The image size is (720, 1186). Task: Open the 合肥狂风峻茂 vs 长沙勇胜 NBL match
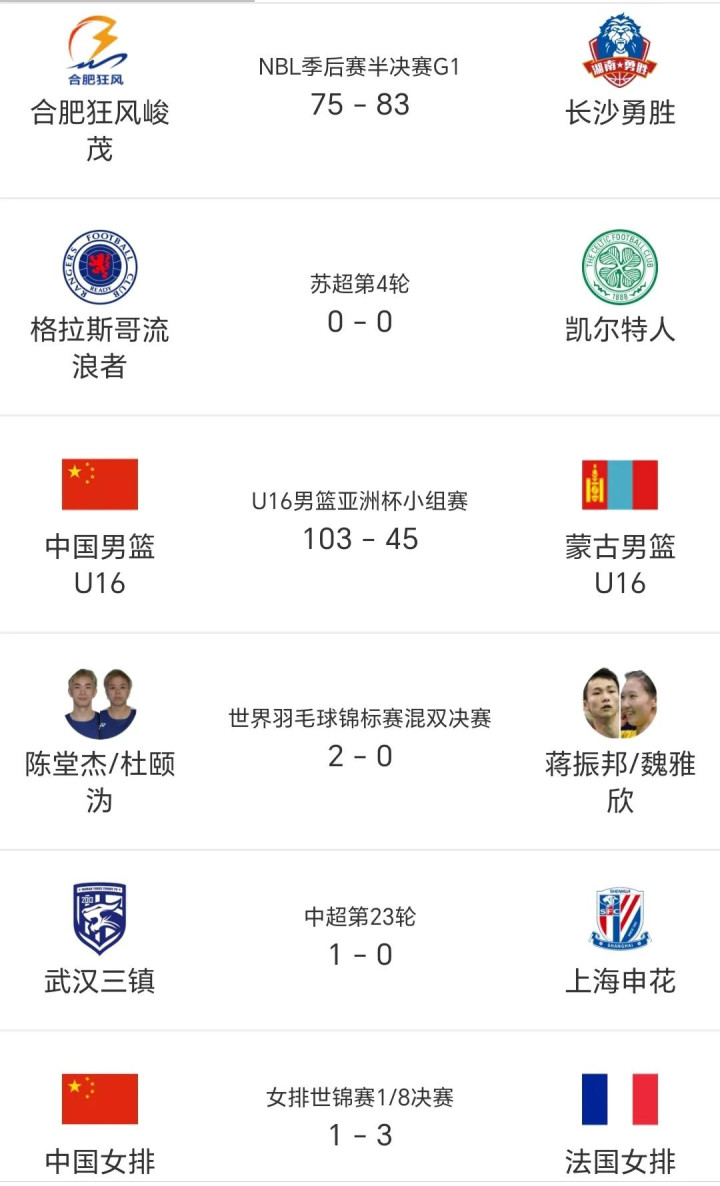[360, 101]
